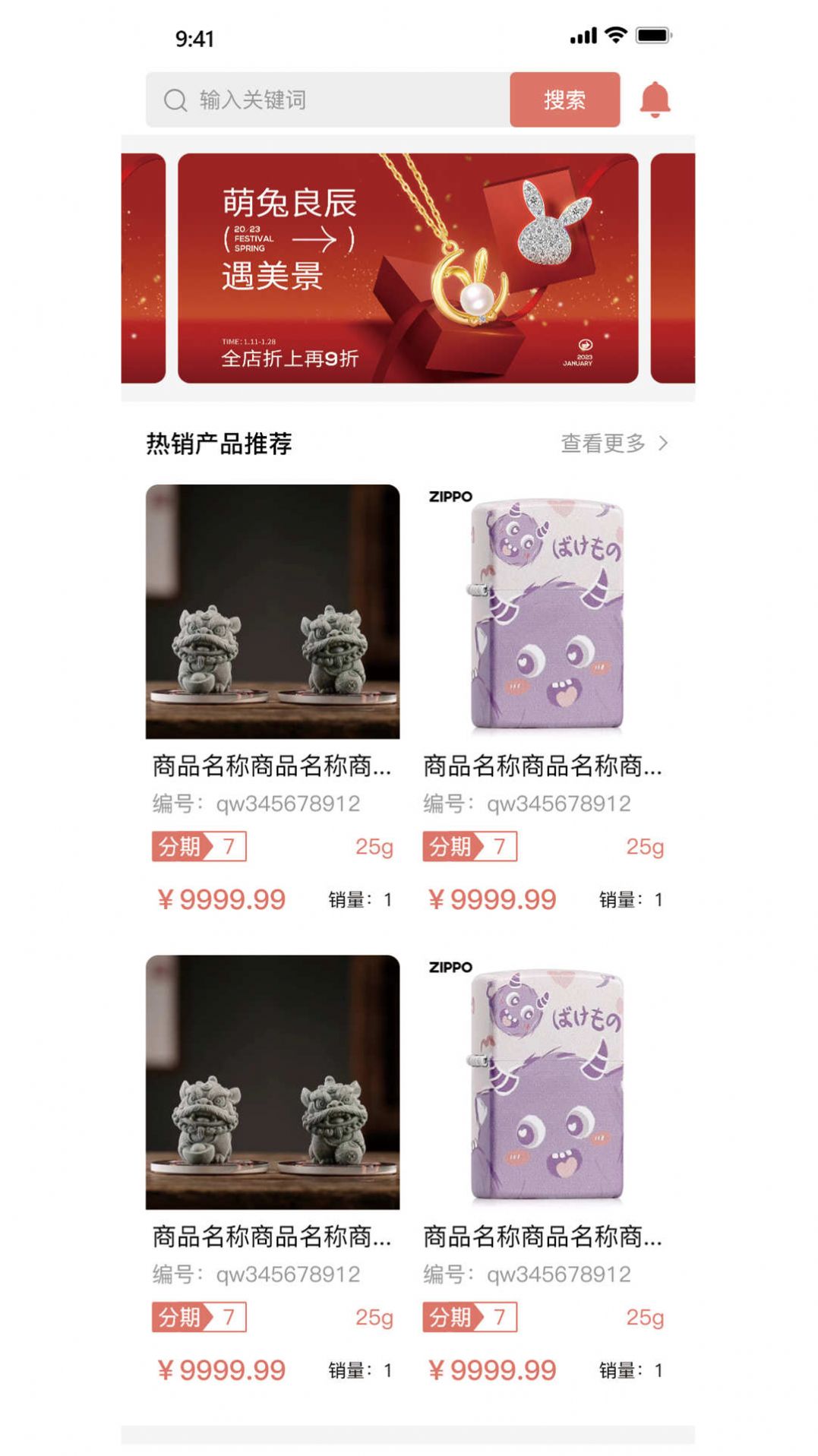818x1456 pixels.
Task: Open 查看更多 for hot-selling products
Action: (614, 443)
